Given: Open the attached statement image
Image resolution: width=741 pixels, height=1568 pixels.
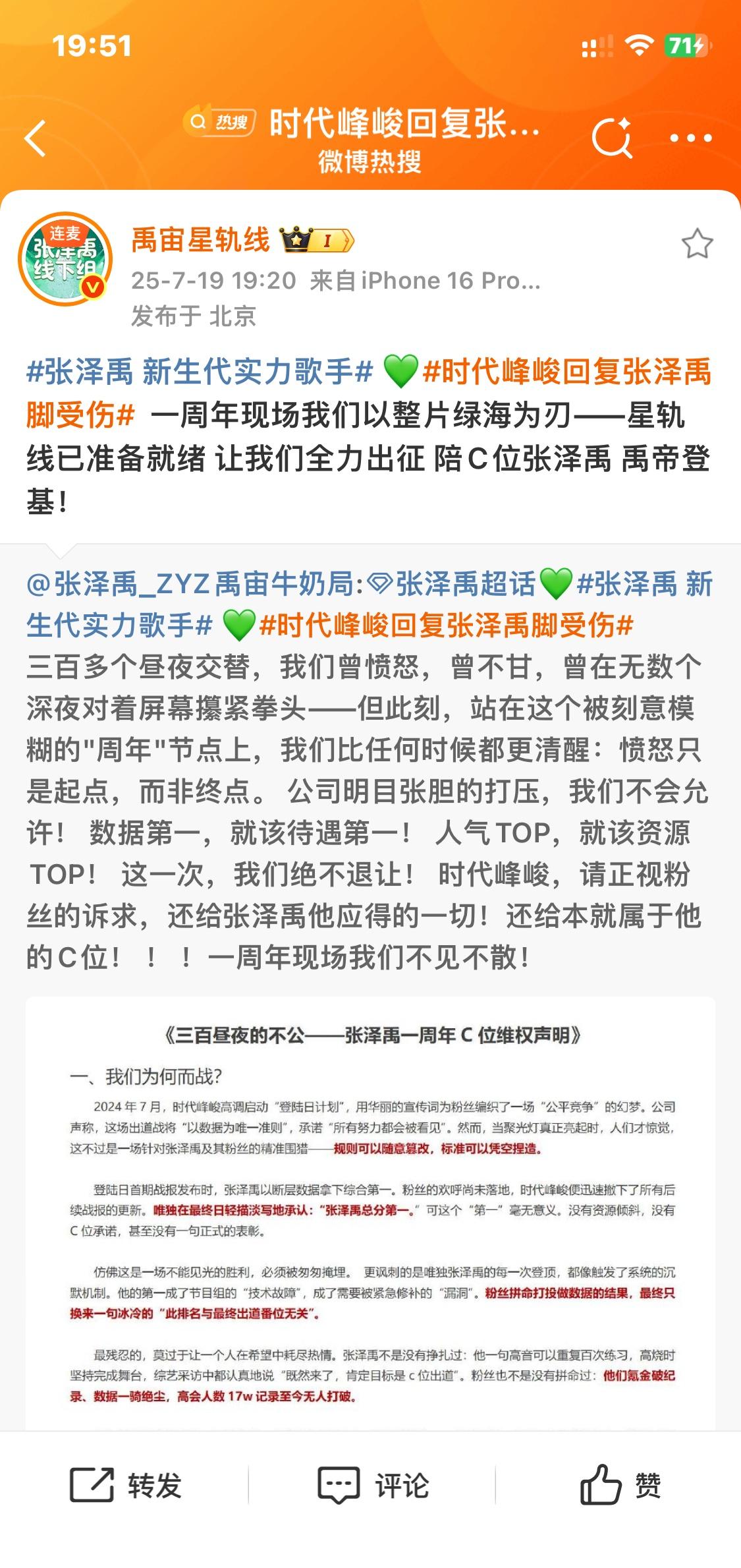Looking at the screenshot, I should pos(370,1213).
